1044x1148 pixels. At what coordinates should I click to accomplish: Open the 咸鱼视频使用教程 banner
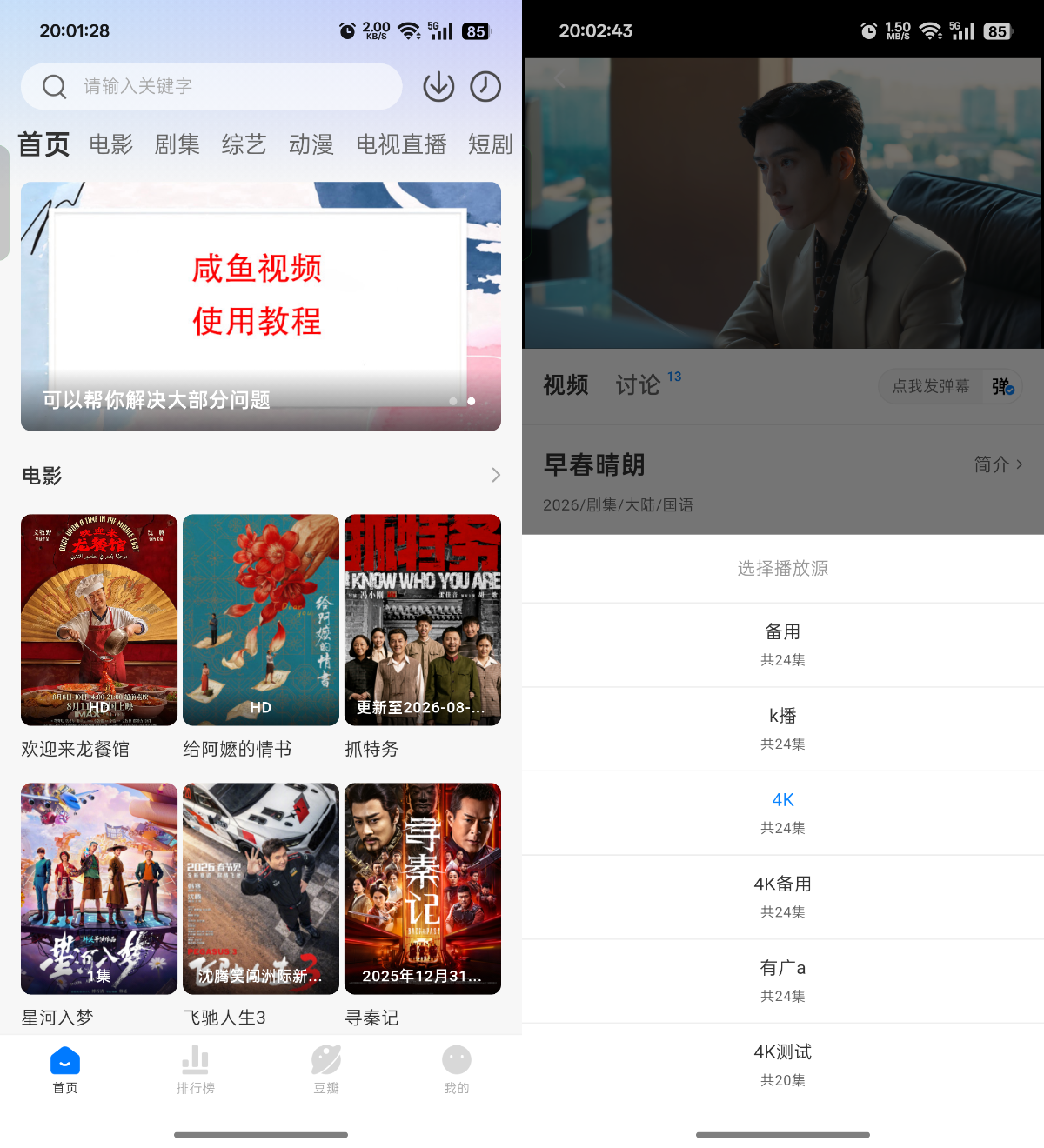(x=261, y=306)
